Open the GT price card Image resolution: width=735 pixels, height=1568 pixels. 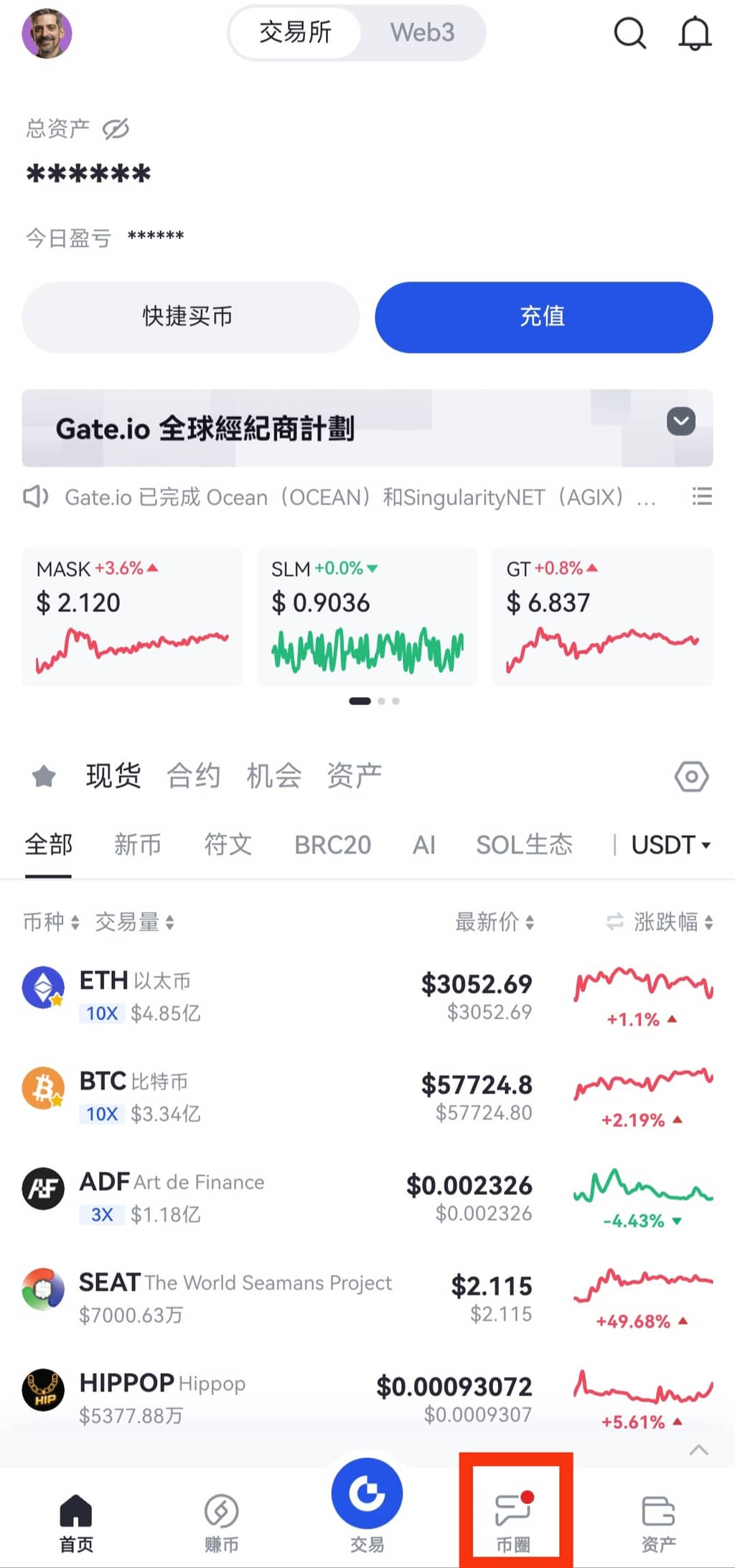601,617
